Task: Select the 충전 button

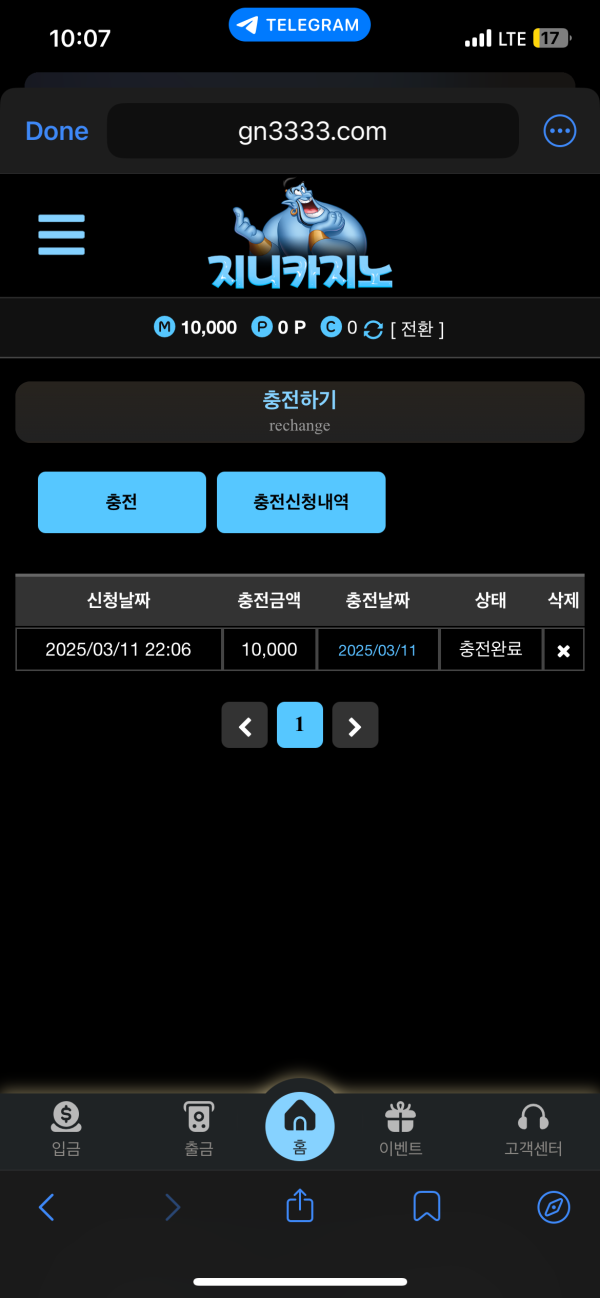Action: click(122, 502)
